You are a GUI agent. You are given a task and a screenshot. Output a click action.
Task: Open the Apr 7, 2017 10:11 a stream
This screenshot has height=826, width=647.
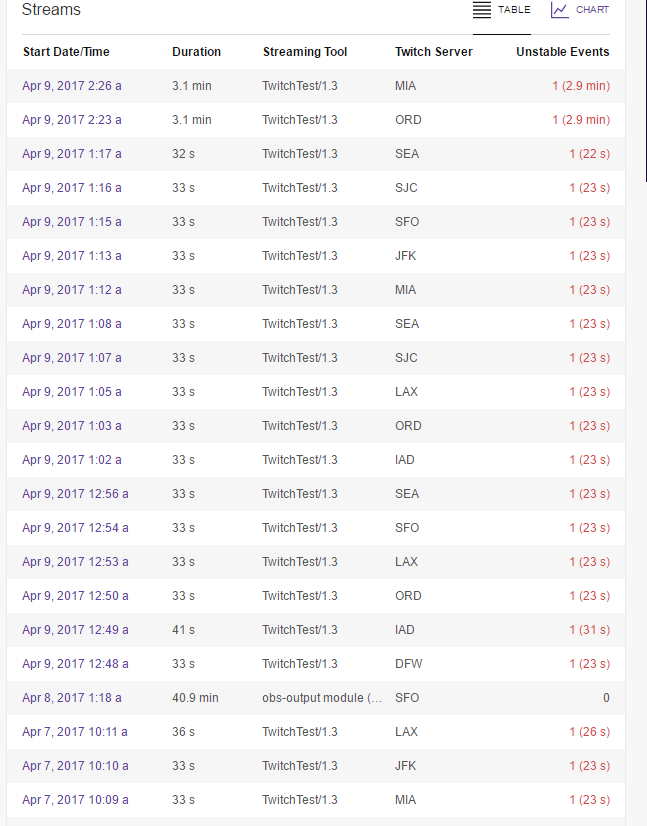point(75,732)
